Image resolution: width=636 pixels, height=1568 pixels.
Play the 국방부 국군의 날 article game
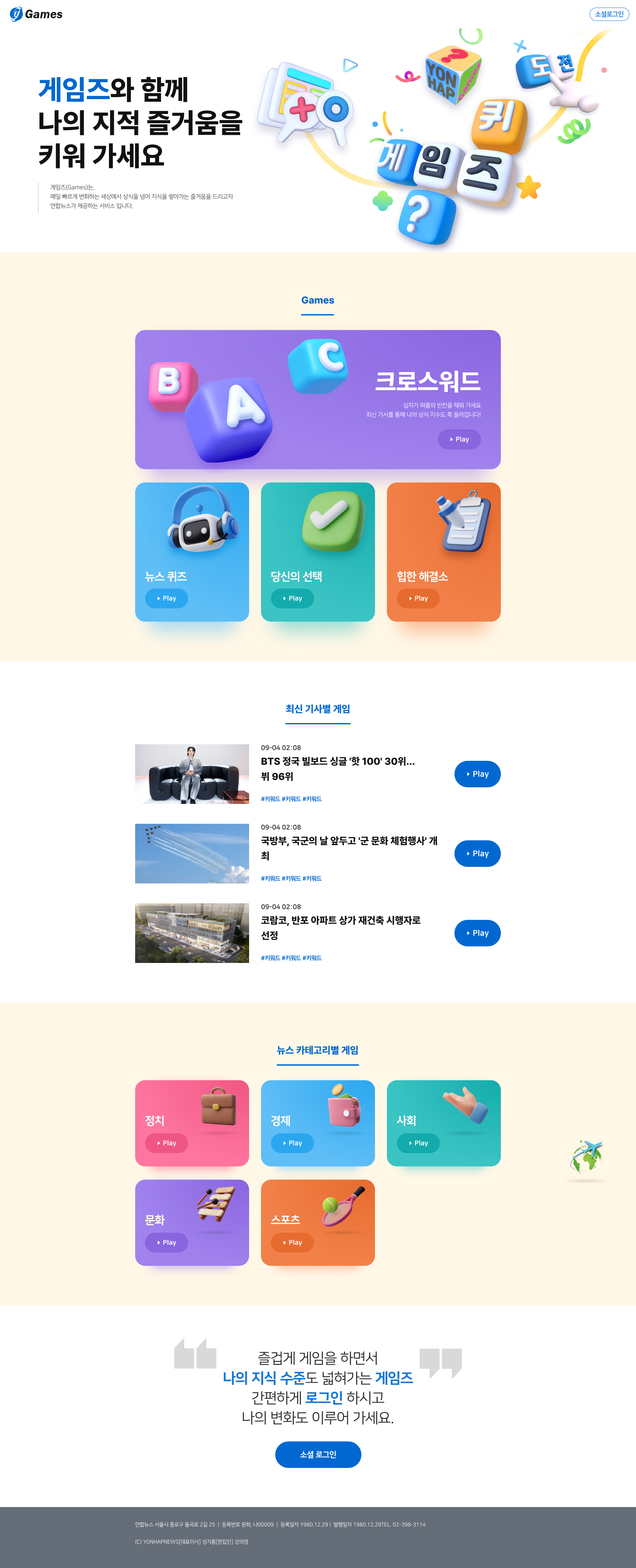click(x=477, y=853)
